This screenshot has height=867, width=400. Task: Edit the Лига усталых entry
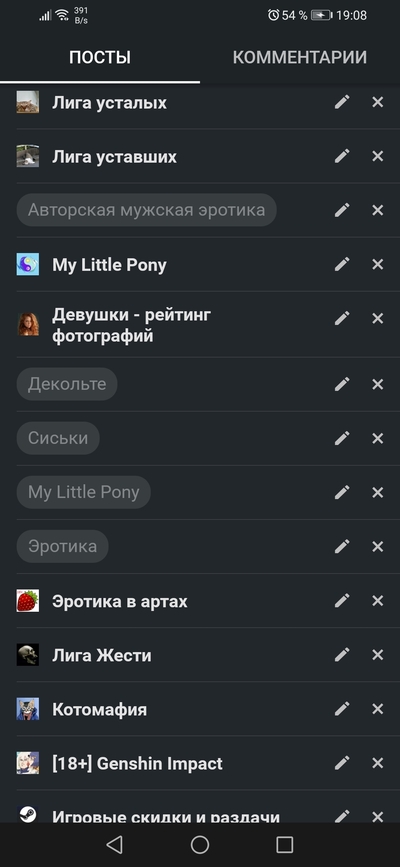342,102
